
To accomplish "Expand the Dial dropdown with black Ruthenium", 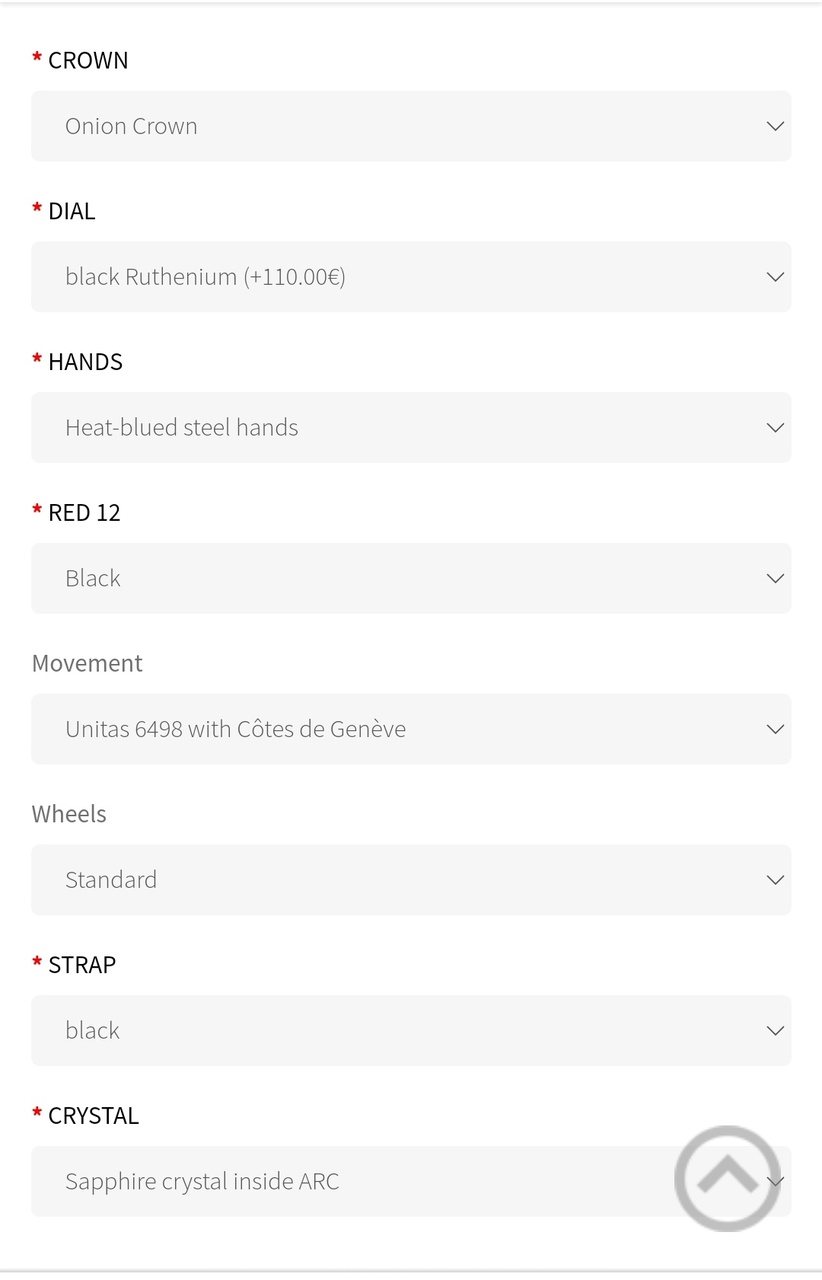I will (x=410, y=277).
